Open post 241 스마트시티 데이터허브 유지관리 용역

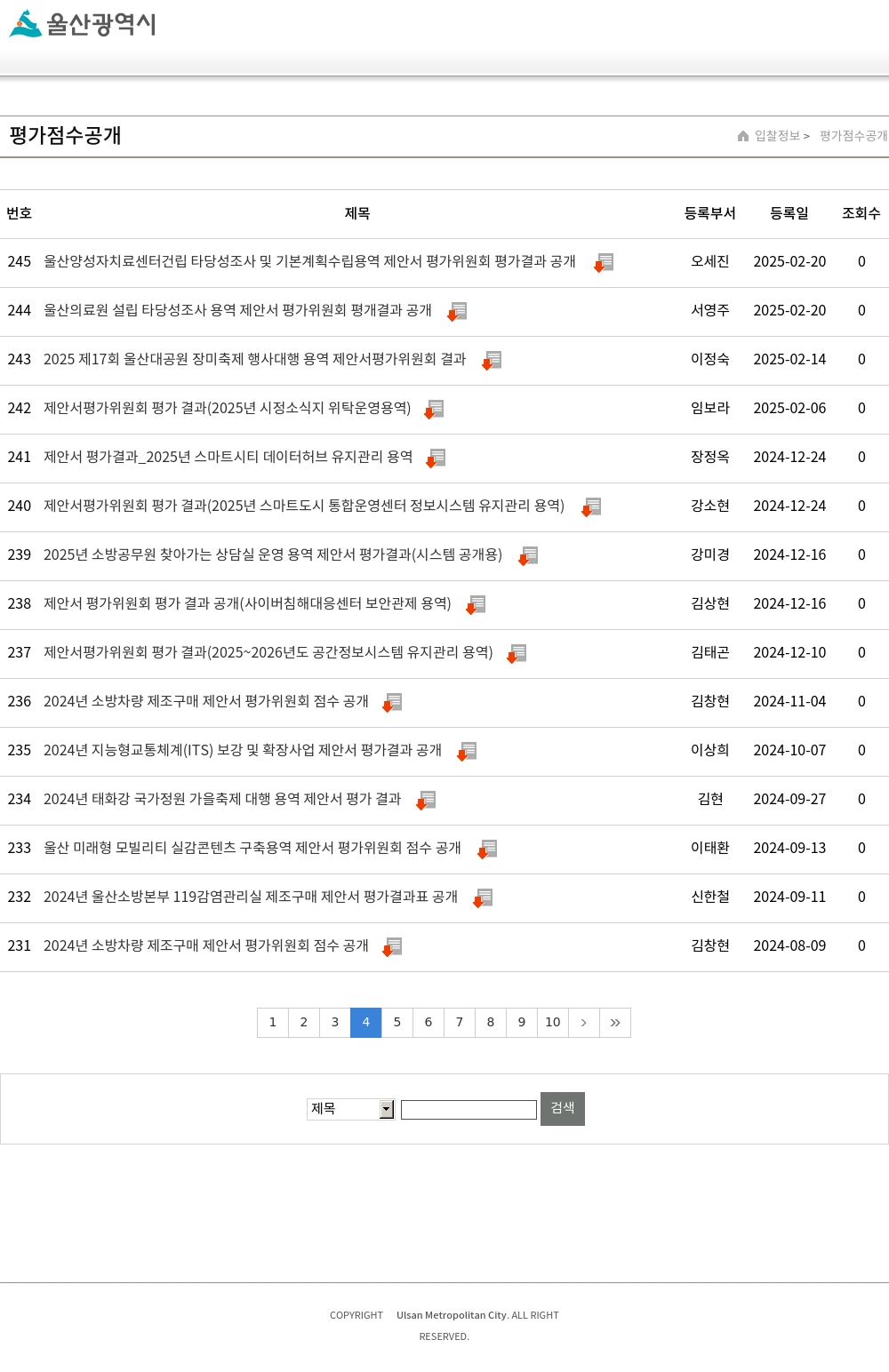tap(228, 457)
